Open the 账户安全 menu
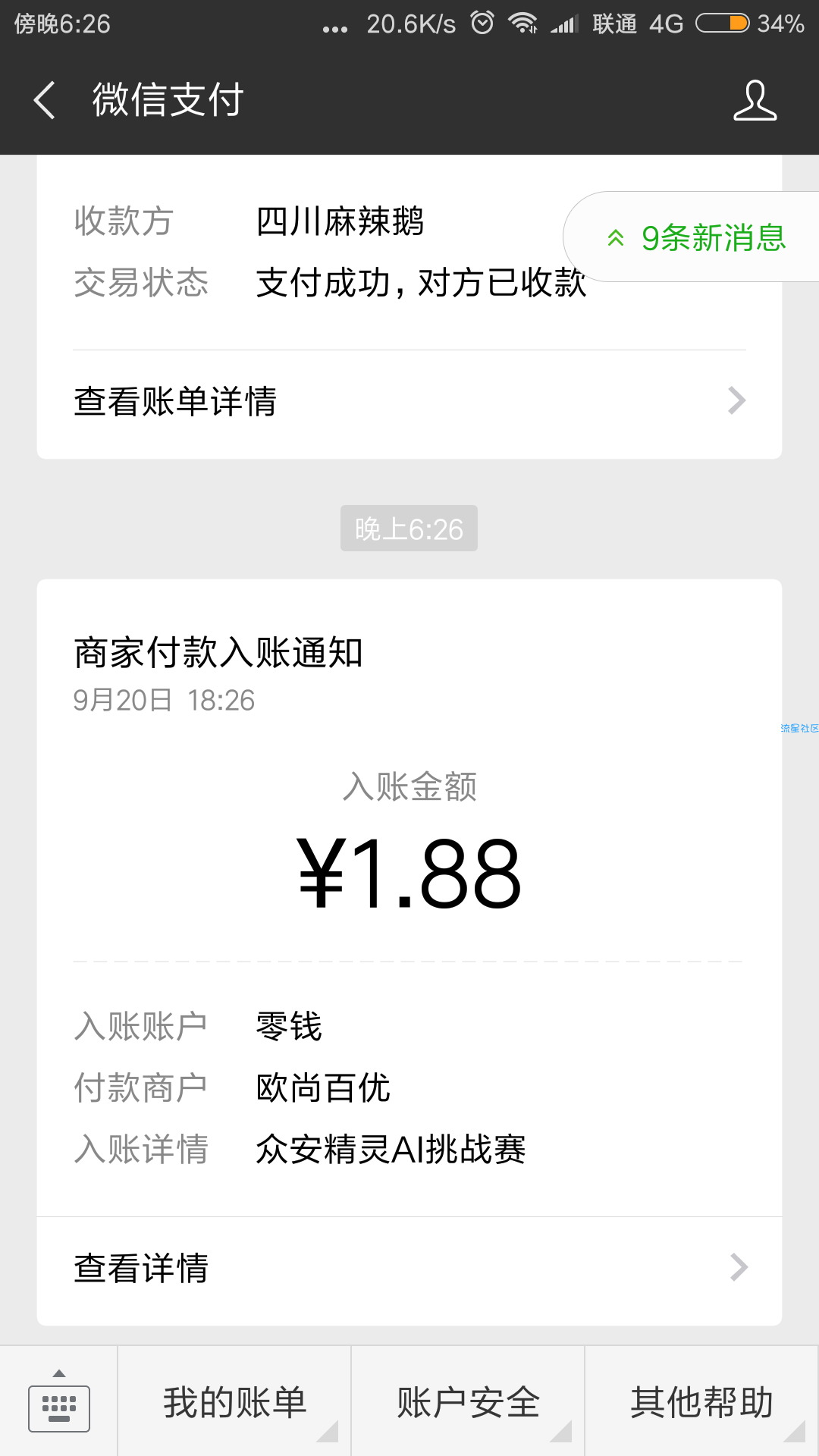Viewport: 819px width, 1456px height. pyautogui.click(x=468, y=1402)
